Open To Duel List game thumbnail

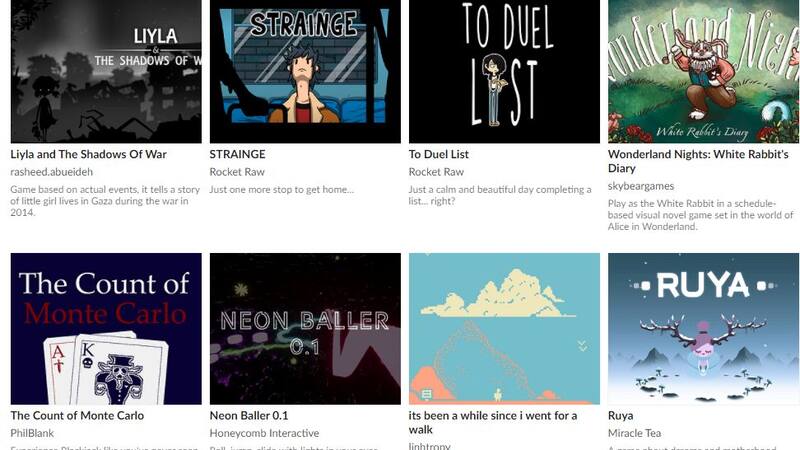503,70
